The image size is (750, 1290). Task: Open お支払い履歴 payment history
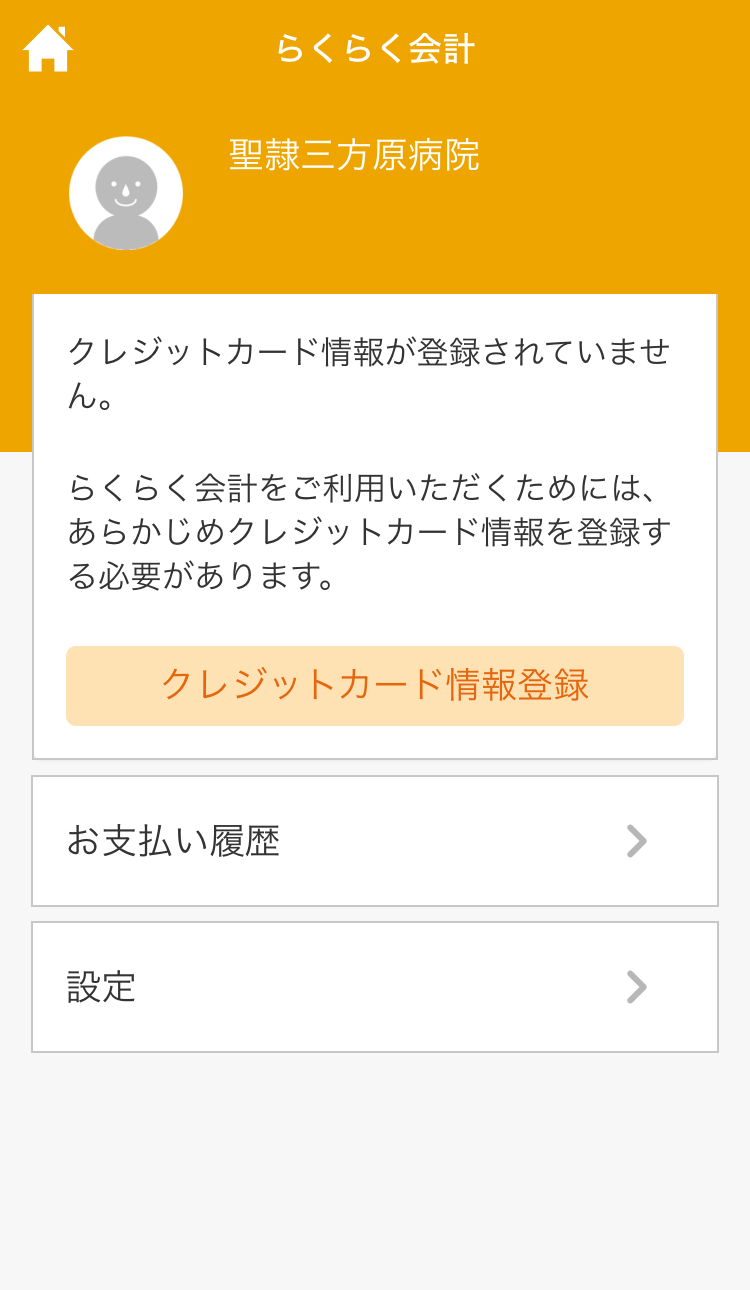pyautogui.click(x=375, y=841)
